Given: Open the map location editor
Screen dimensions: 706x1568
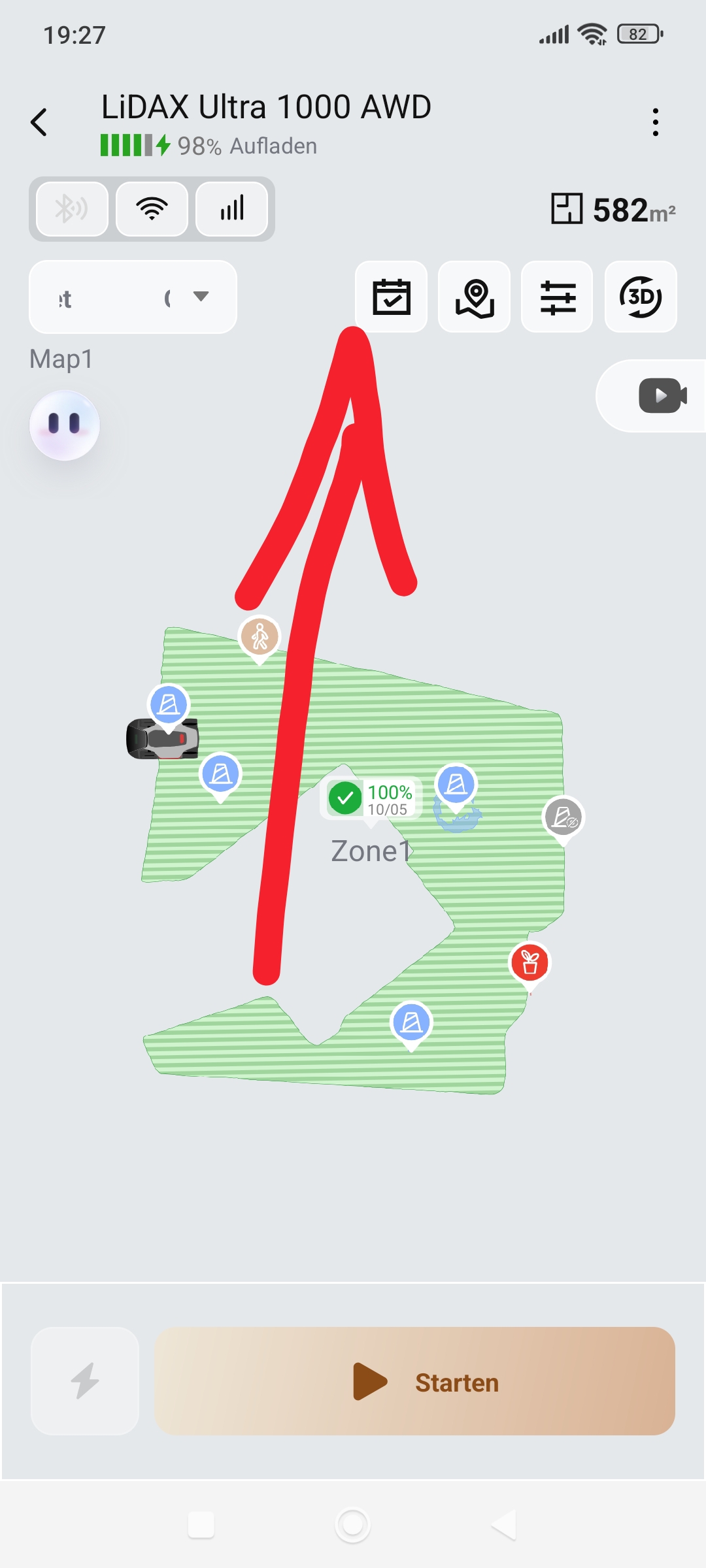Looking at the screenshot, I should [x=474, y=297].
